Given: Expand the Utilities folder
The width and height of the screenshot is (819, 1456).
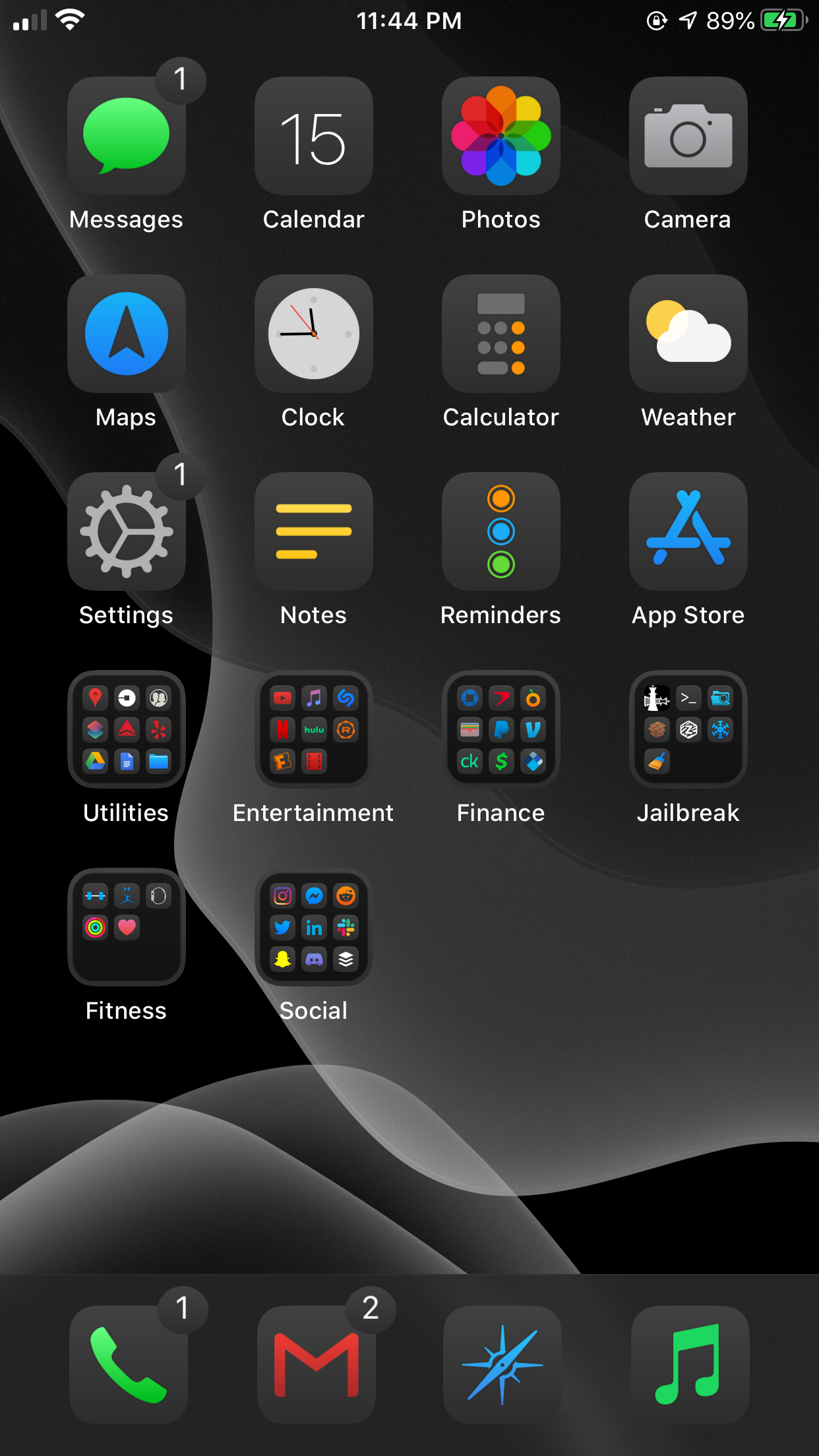Looking at the screenshot, I should 127,729.
